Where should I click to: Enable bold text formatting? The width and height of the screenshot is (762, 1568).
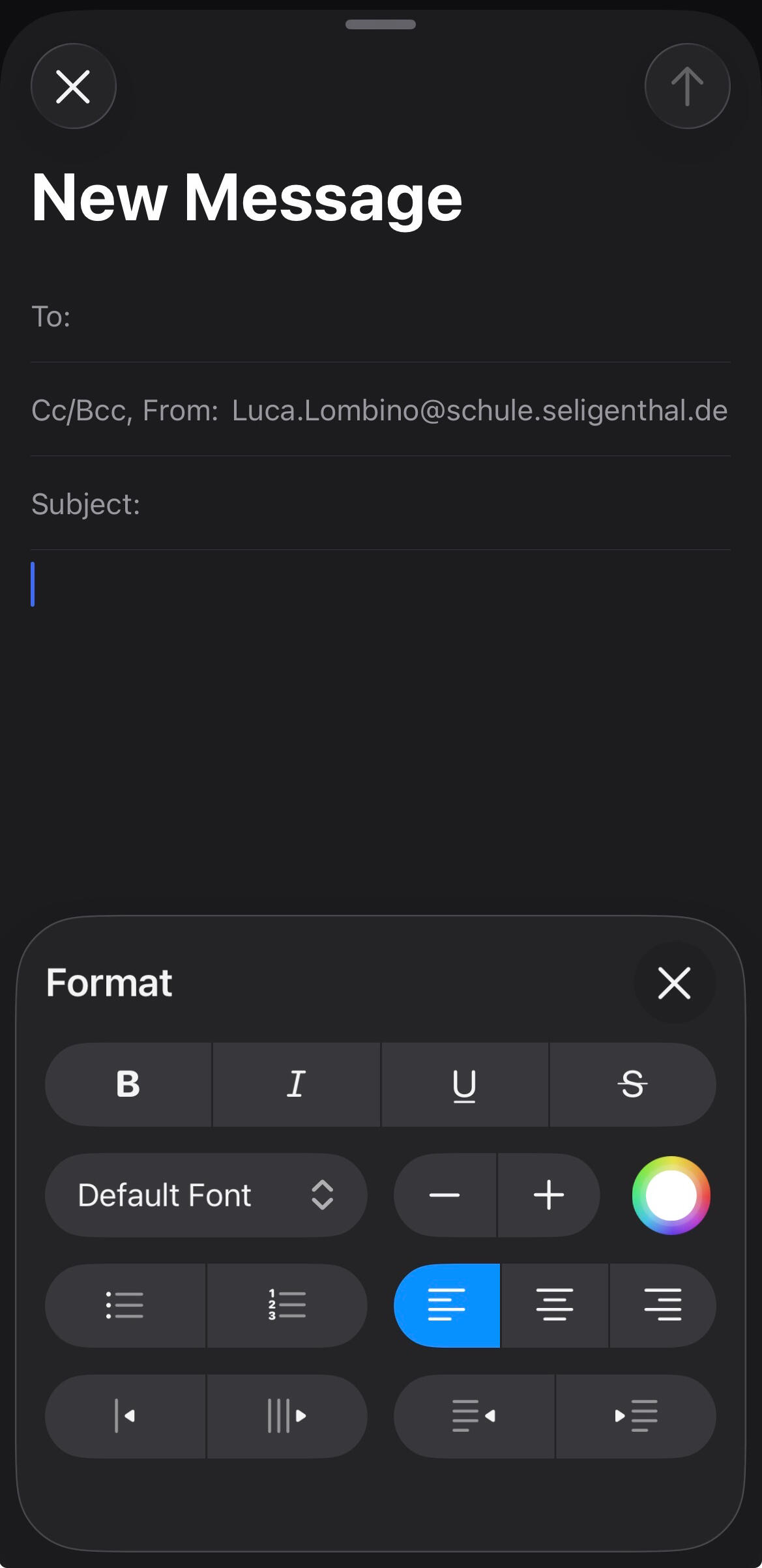[x=128, y=1084]
